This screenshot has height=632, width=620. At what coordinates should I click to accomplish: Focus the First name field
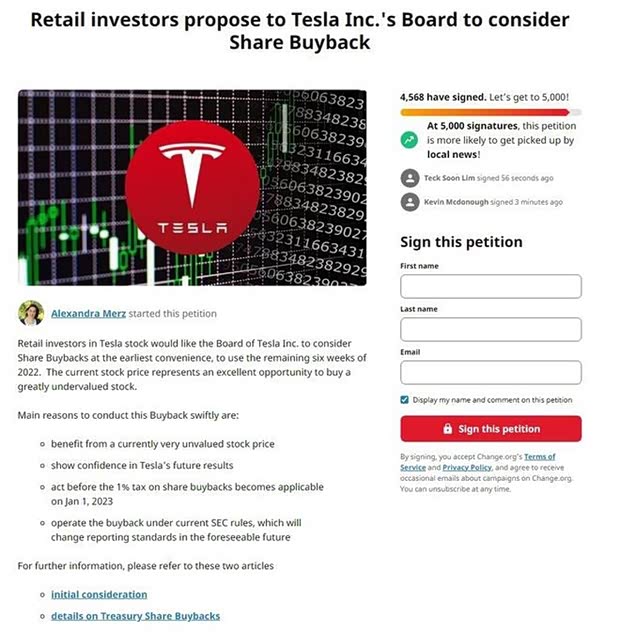pyautogui.click(x=490, y=287)
